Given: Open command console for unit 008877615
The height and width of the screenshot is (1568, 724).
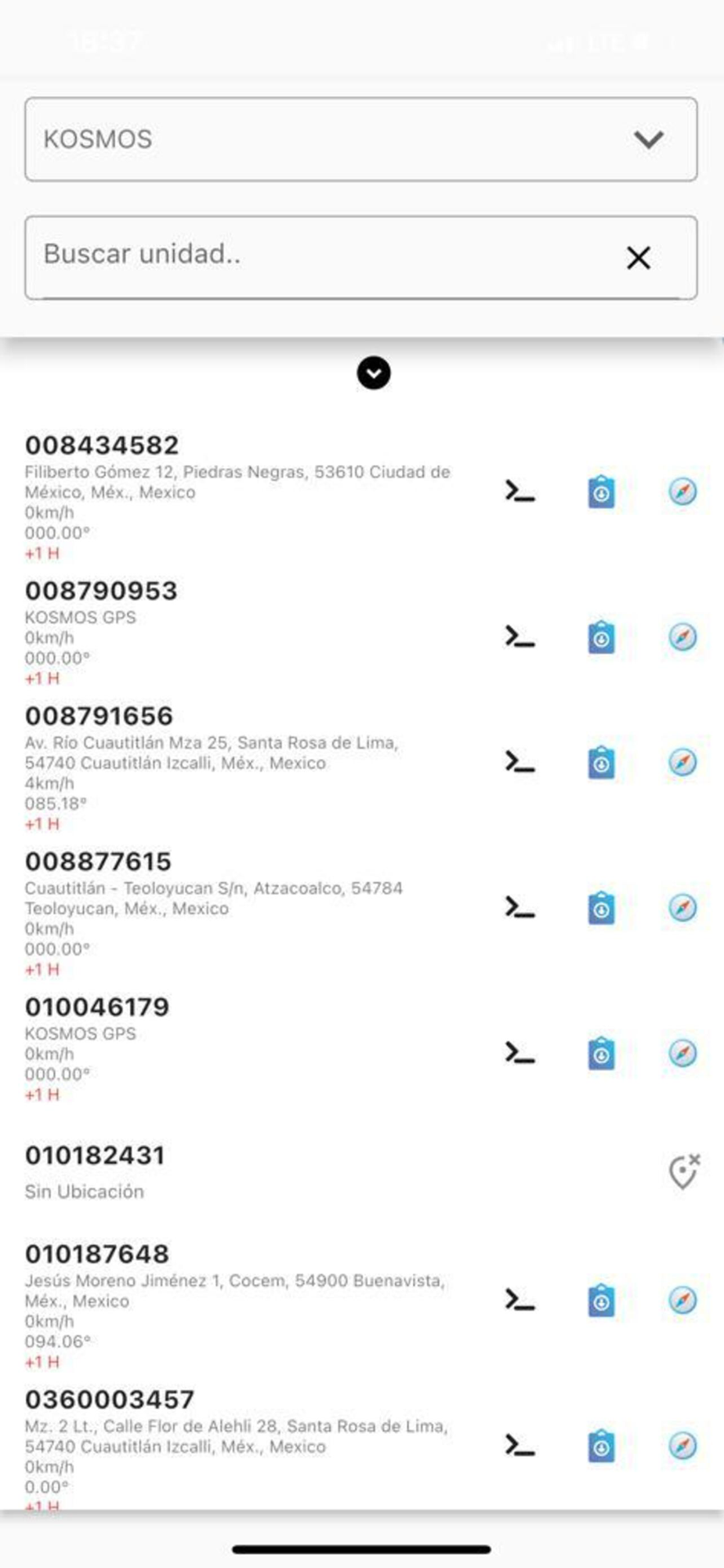Looking at the screenshot, I should 519,908.
